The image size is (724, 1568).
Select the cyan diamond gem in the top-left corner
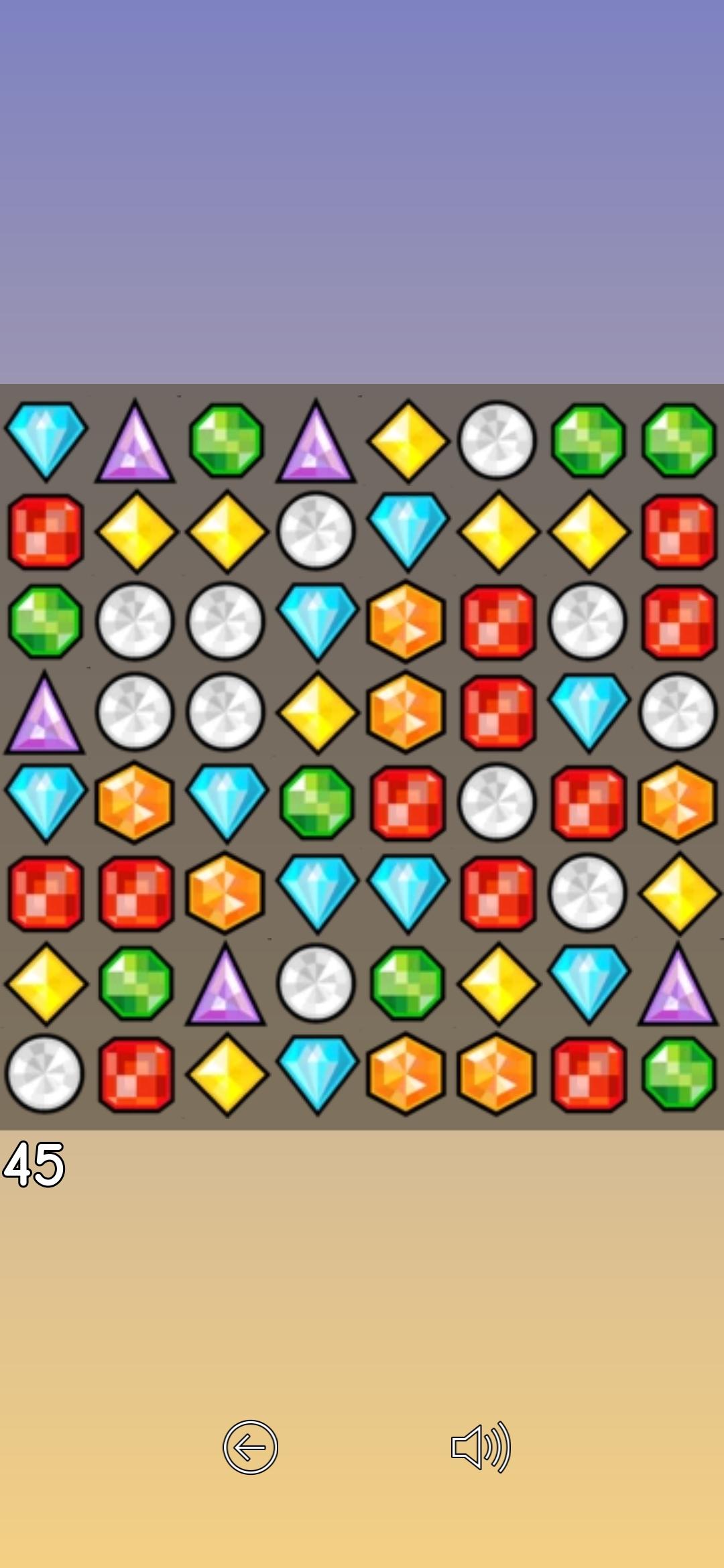pyautogui.click(x=46, y=440)
